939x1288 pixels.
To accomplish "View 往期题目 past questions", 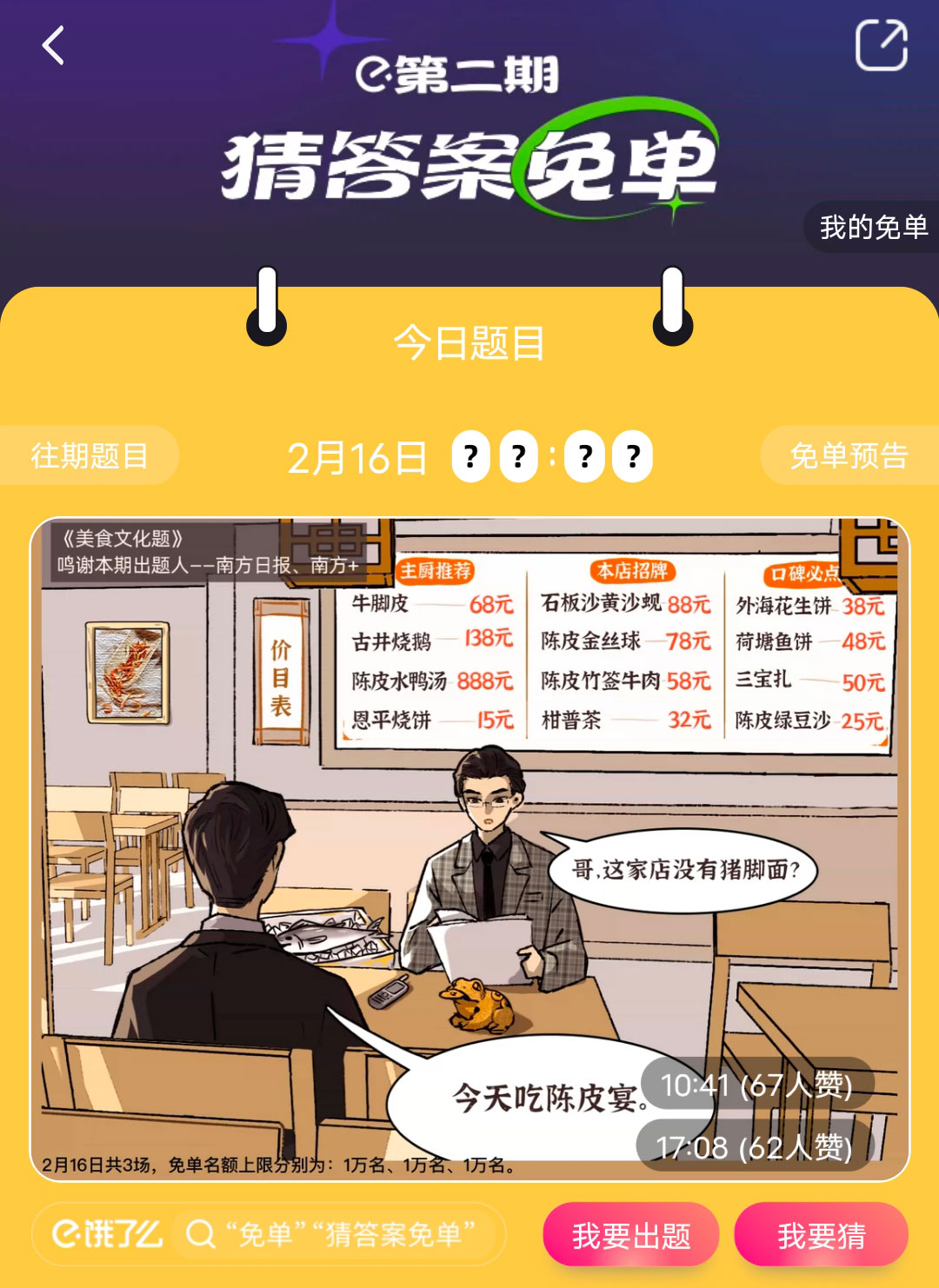I will (x=90, y=455).
